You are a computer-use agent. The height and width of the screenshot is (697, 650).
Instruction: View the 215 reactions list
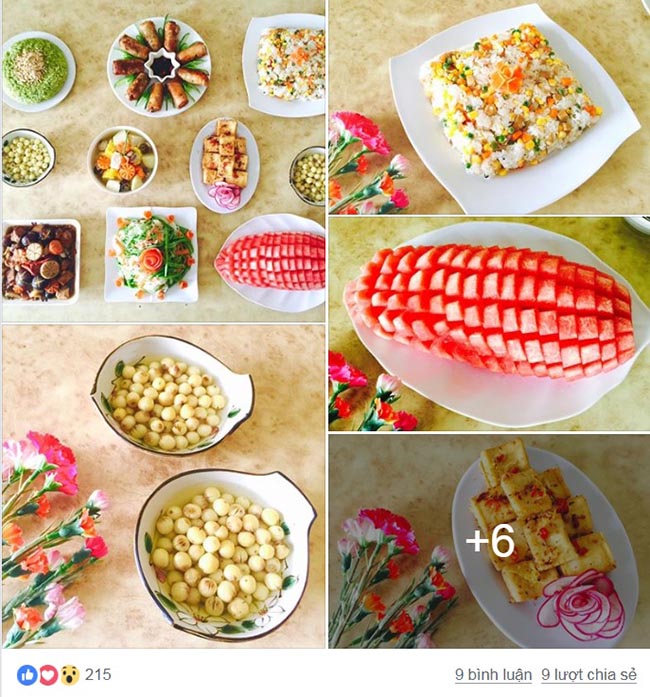[x=69, y=675]
